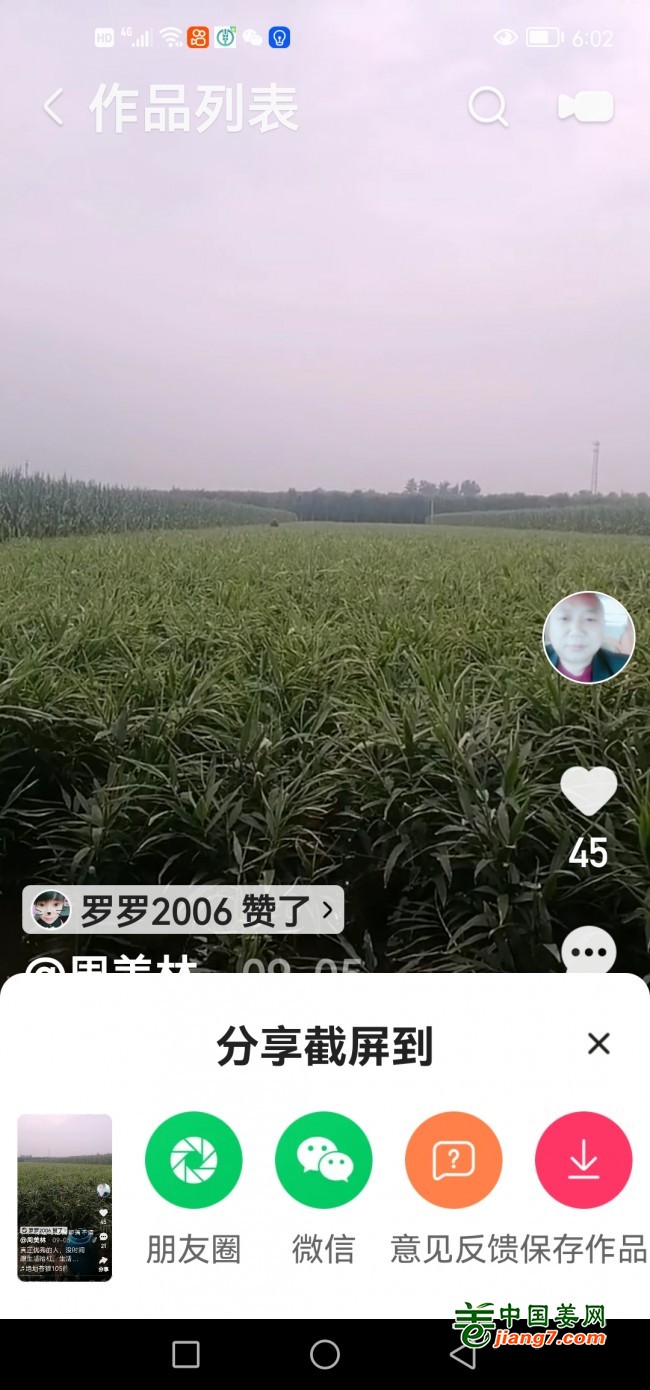Open the search icon
The height and width of the screenshot is (1390, 650).
click(488, 107)
